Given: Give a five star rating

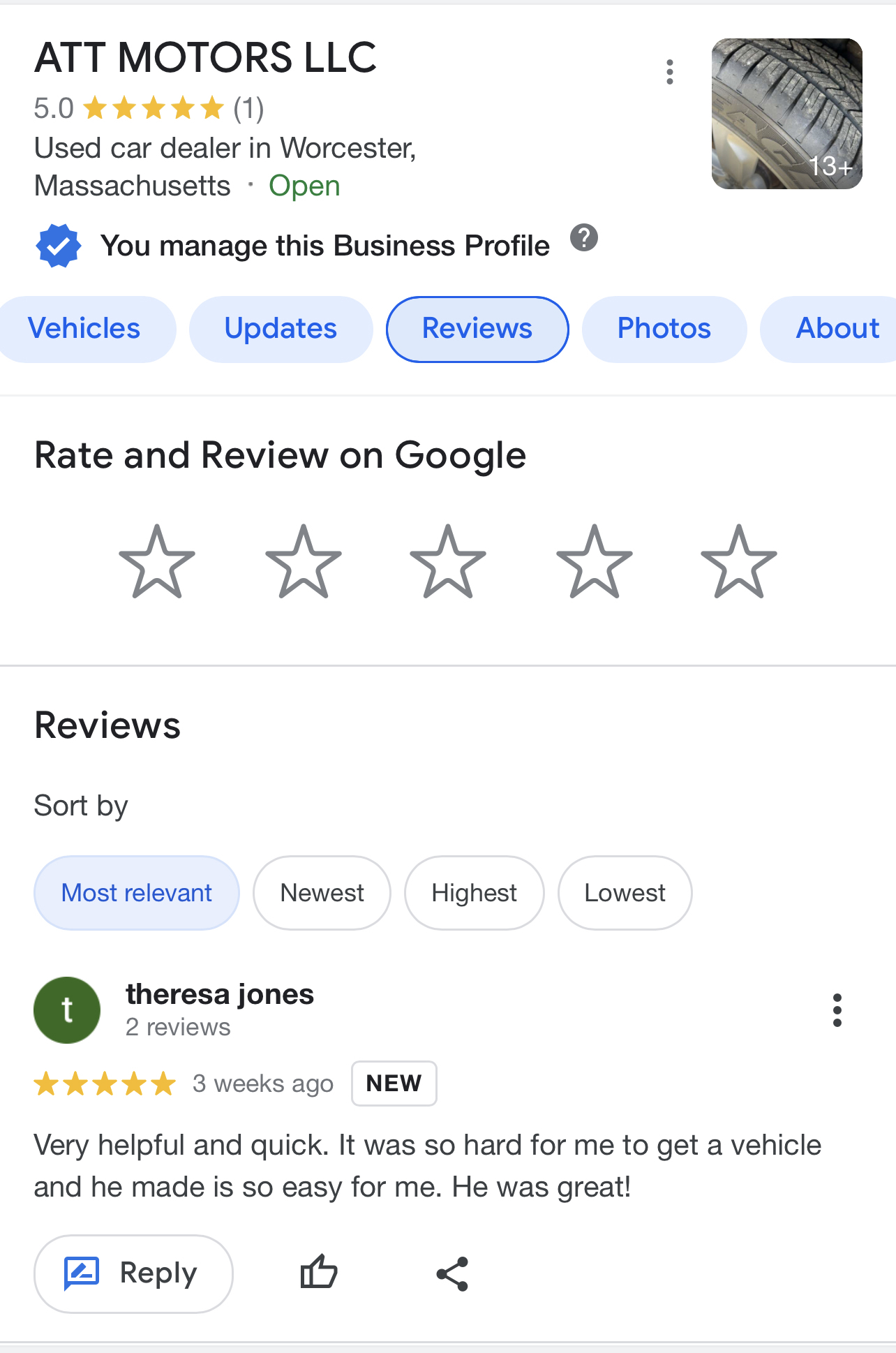Looking at the screenshot, I should (739, 562).
